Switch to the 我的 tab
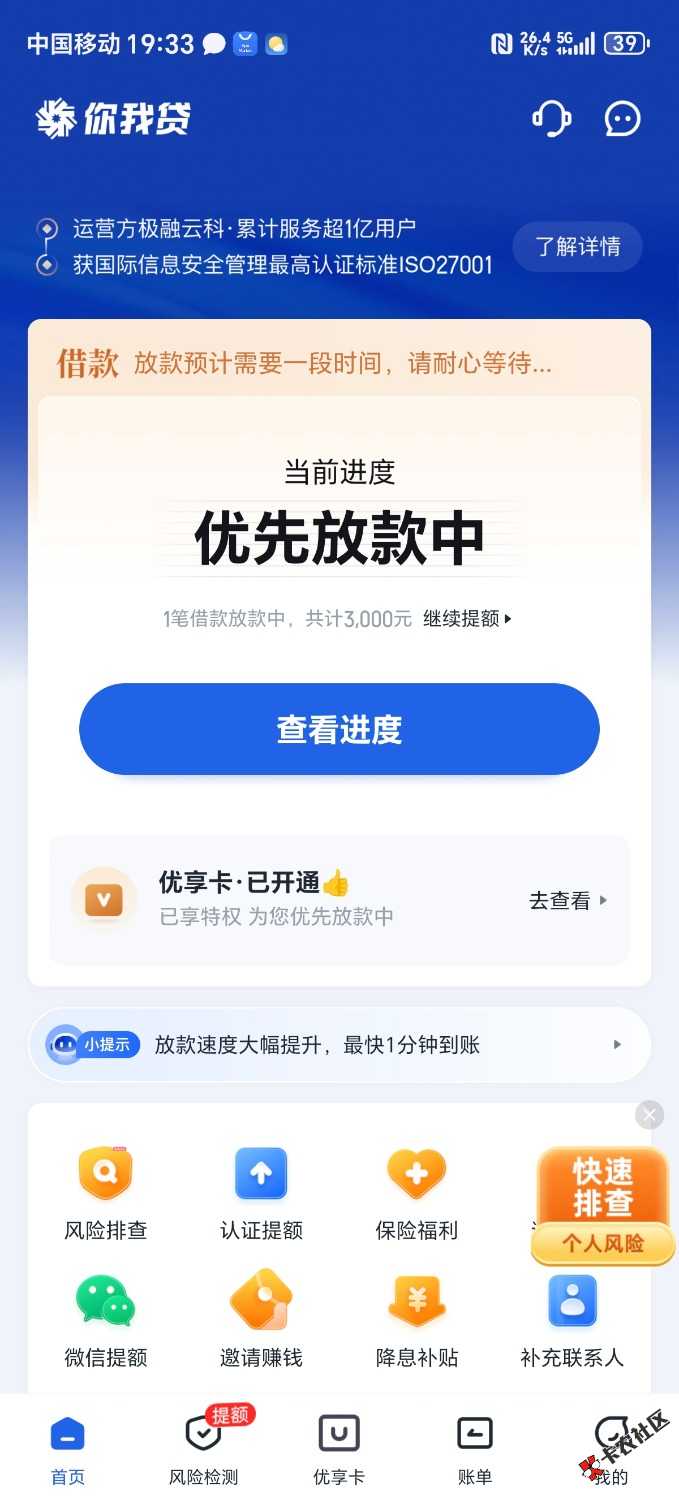679x1500 pixels. (611, 1450)
